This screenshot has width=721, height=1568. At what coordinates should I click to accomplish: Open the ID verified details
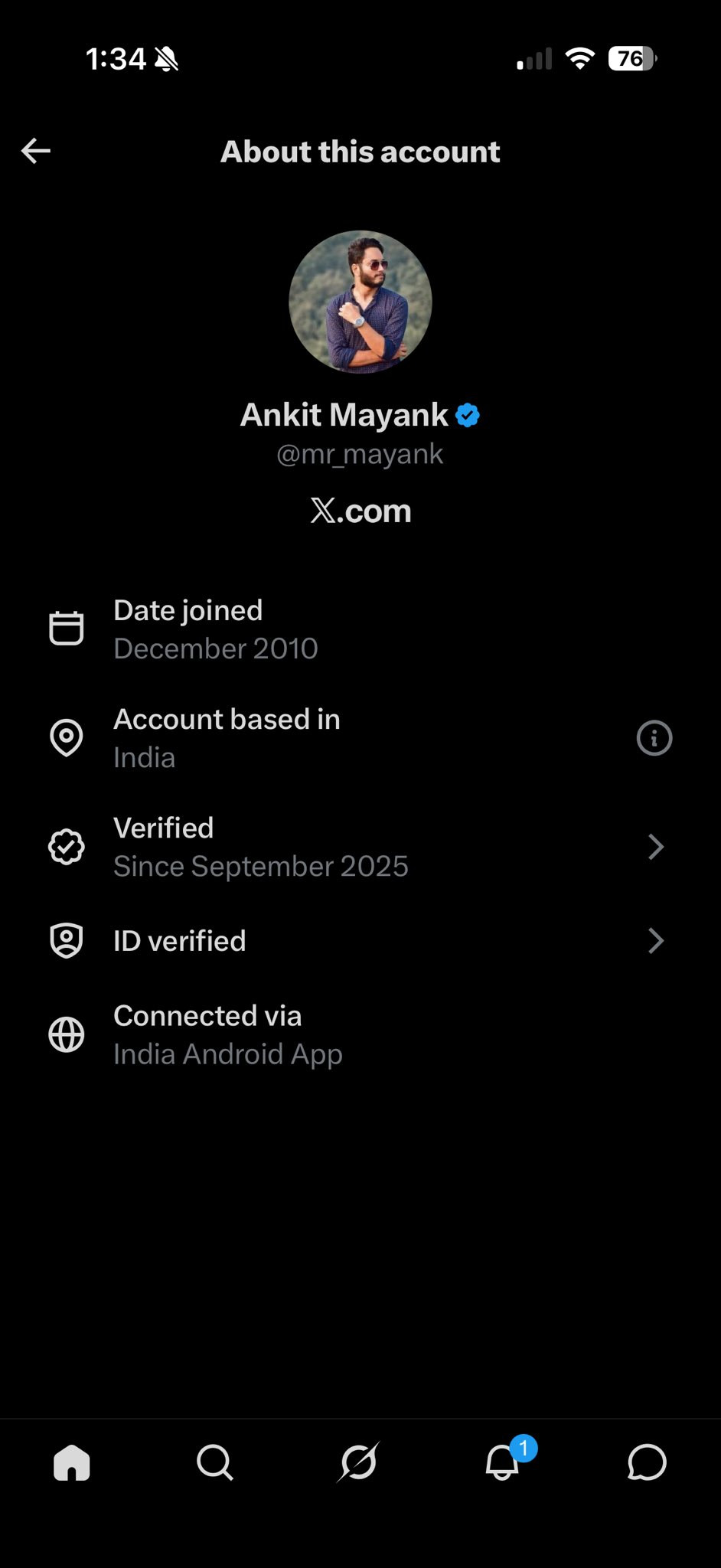coord(360,941)
